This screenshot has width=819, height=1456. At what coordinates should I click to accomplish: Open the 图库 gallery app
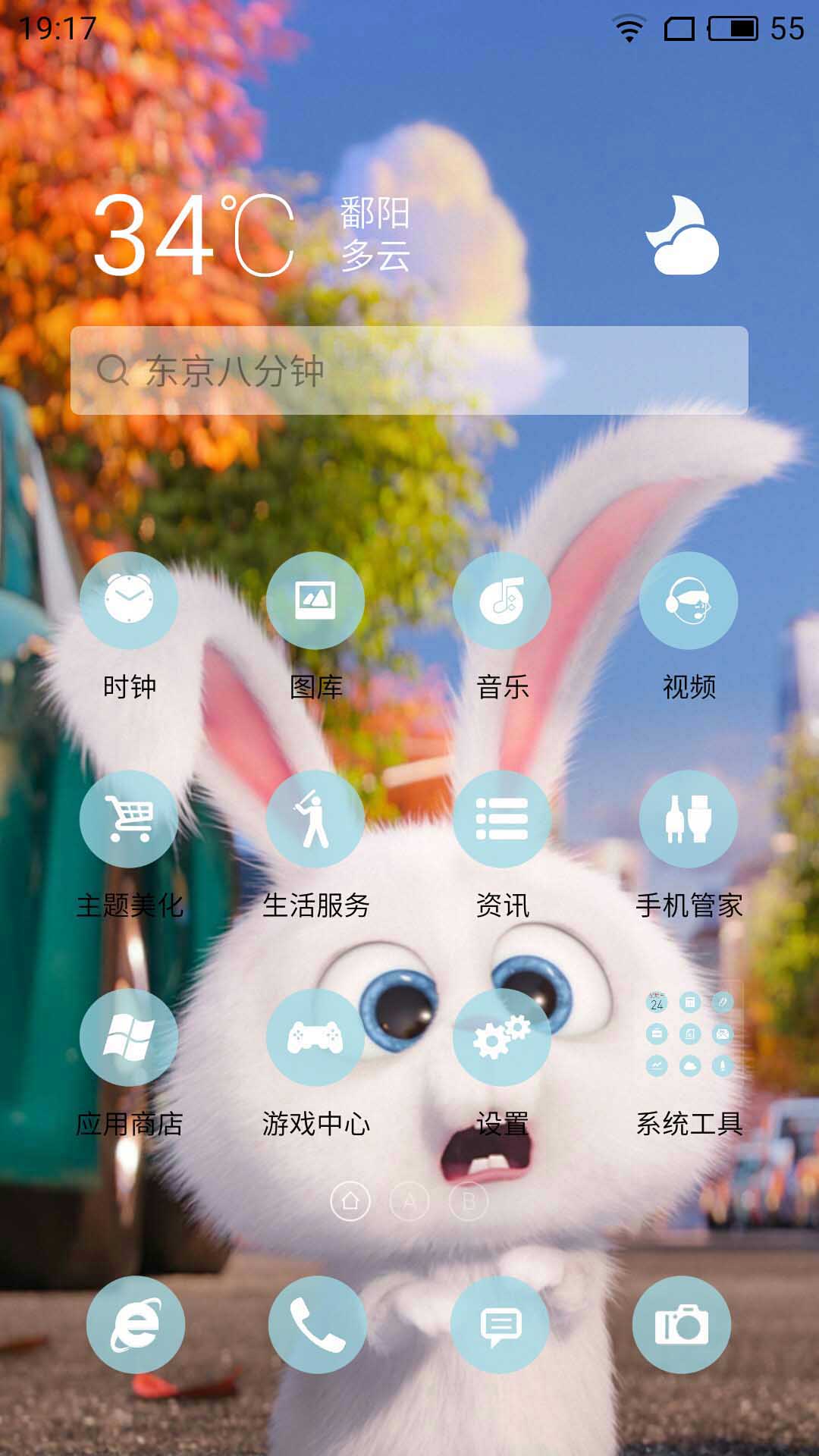pyautogui.click(x=315, y=601)
